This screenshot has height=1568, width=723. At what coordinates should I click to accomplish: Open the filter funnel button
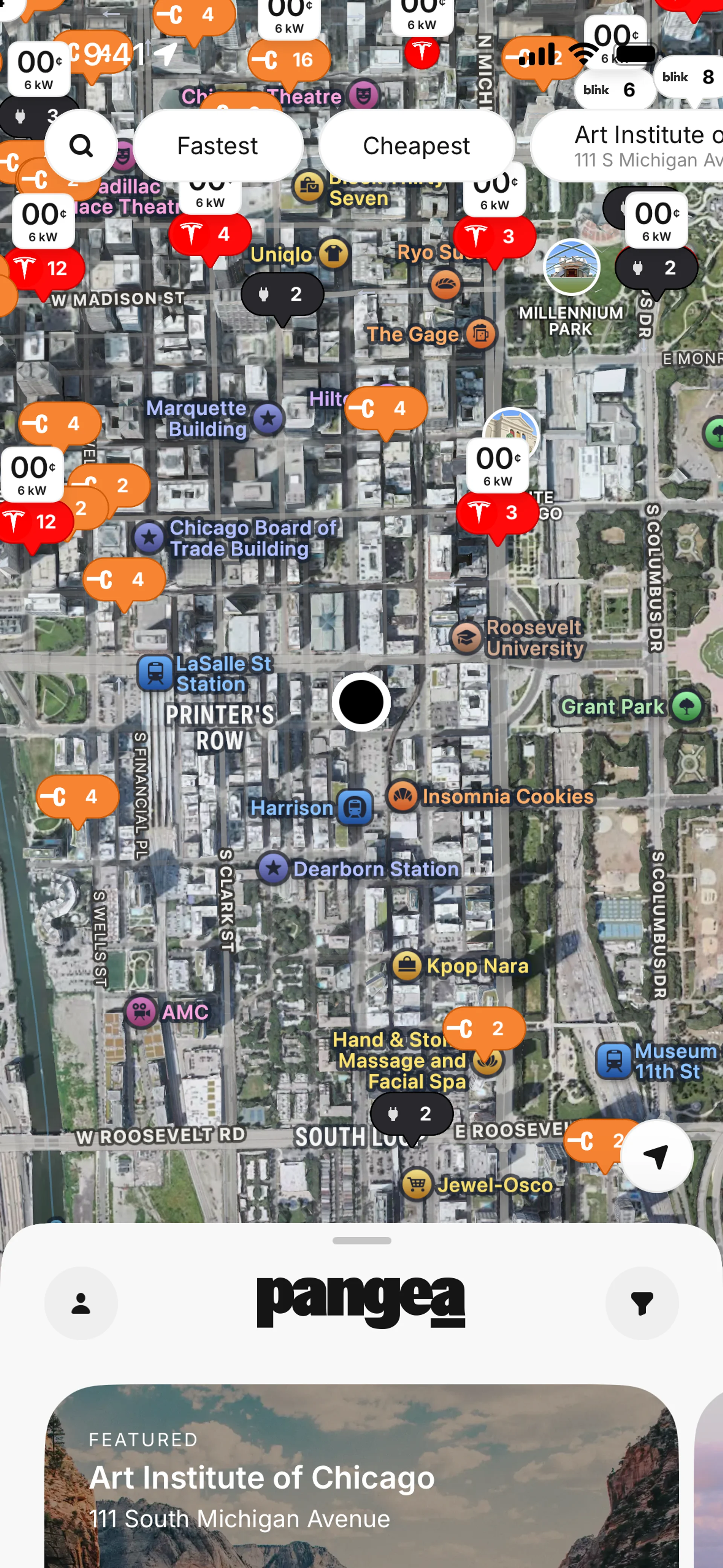pyautogui.click(x=641, y=1303)
